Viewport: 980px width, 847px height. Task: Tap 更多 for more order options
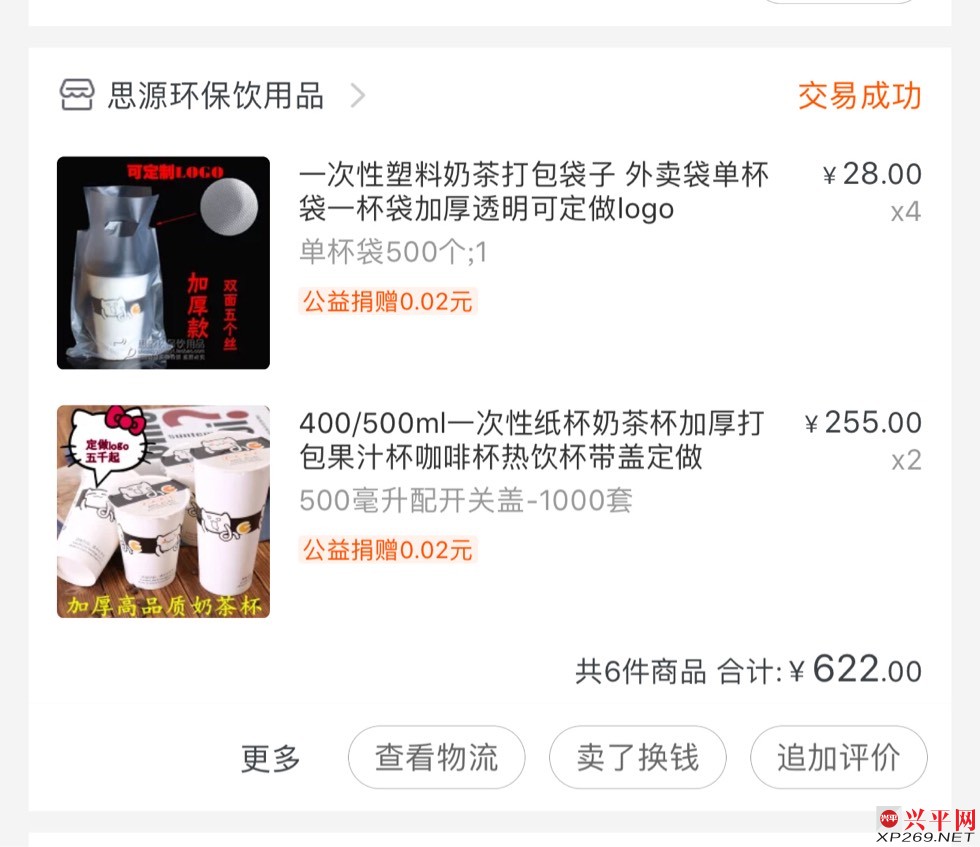[270, 758]
